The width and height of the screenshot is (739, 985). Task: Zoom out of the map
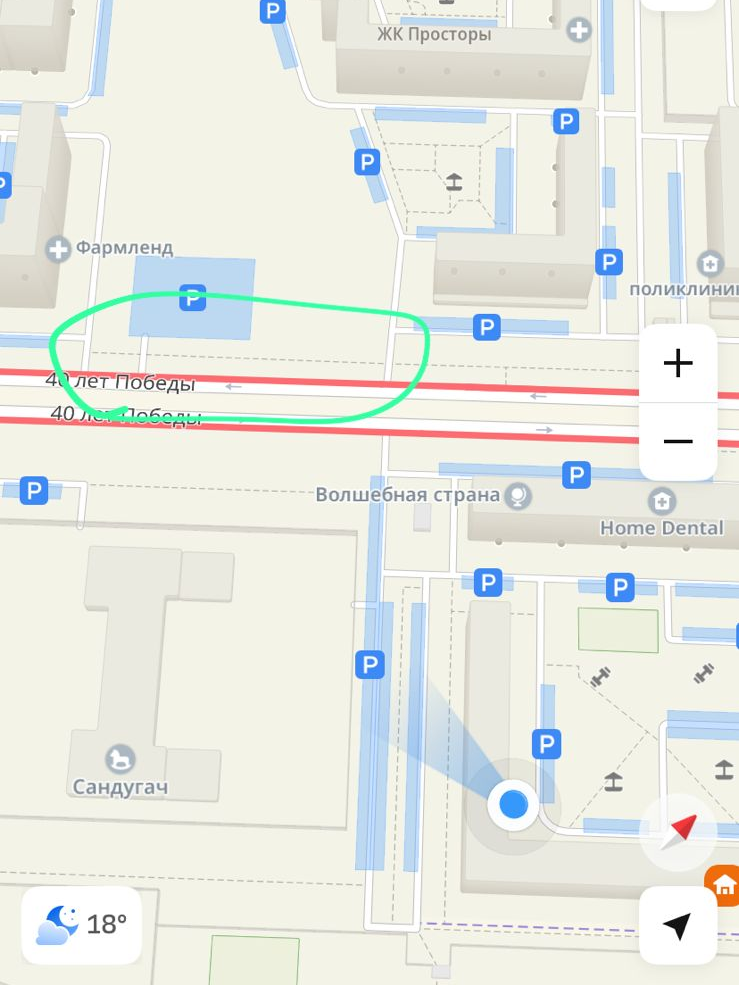tap(678, 441)
